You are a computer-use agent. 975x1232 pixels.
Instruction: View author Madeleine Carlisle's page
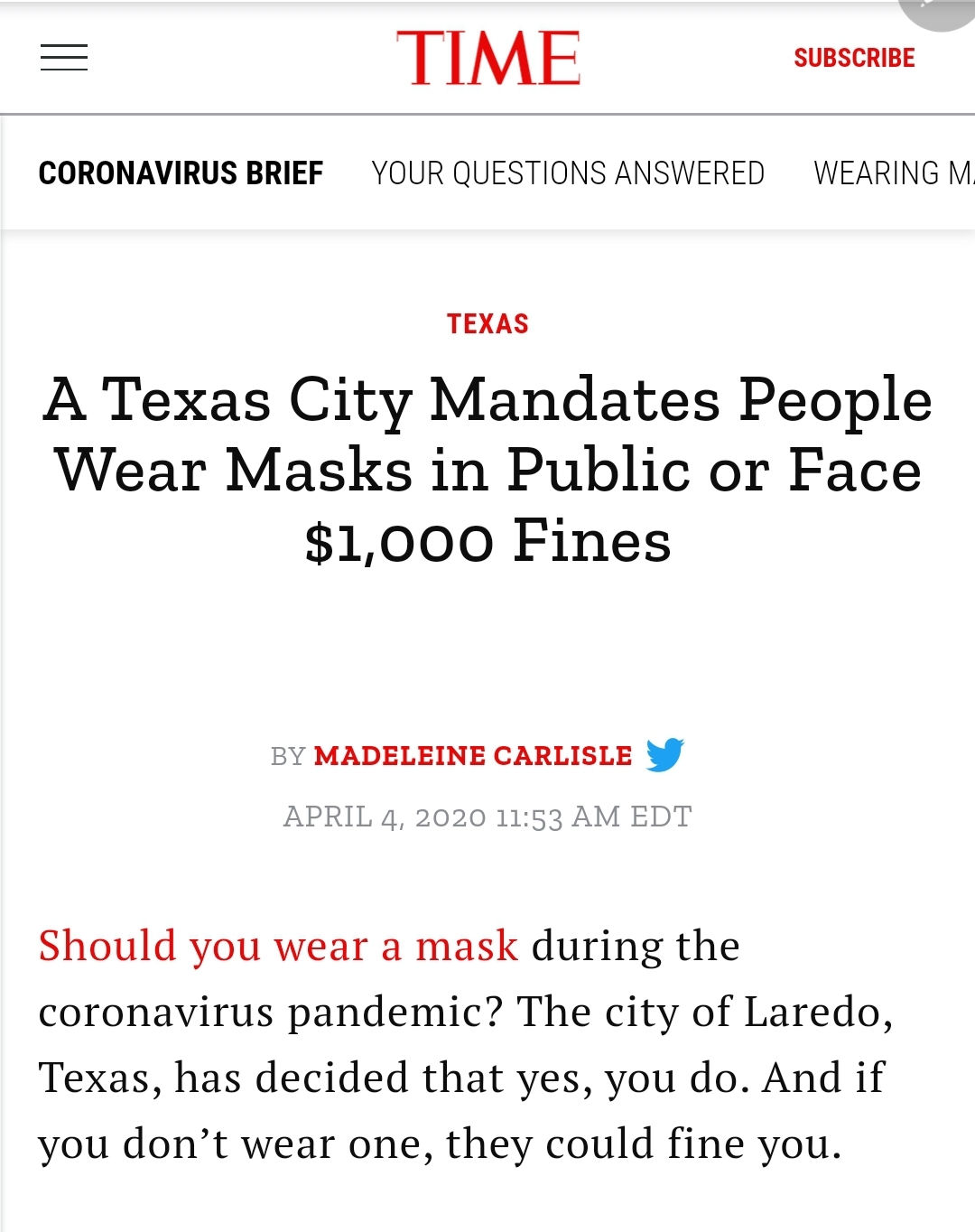point(472,755)
